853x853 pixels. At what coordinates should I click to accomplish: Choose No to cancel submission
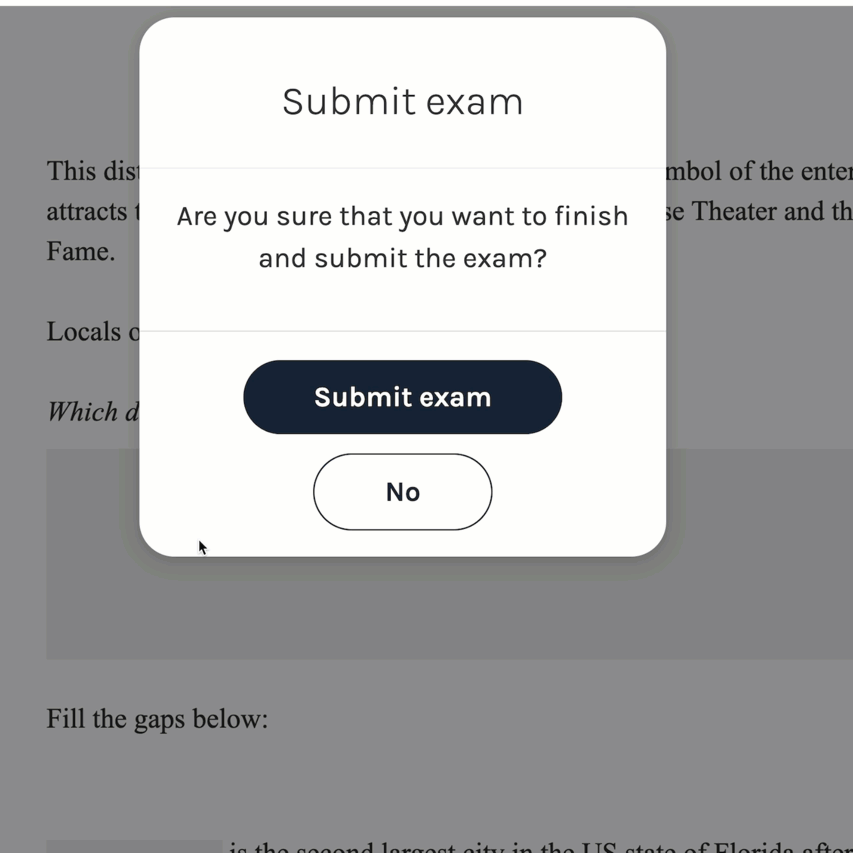click(402, 492)
